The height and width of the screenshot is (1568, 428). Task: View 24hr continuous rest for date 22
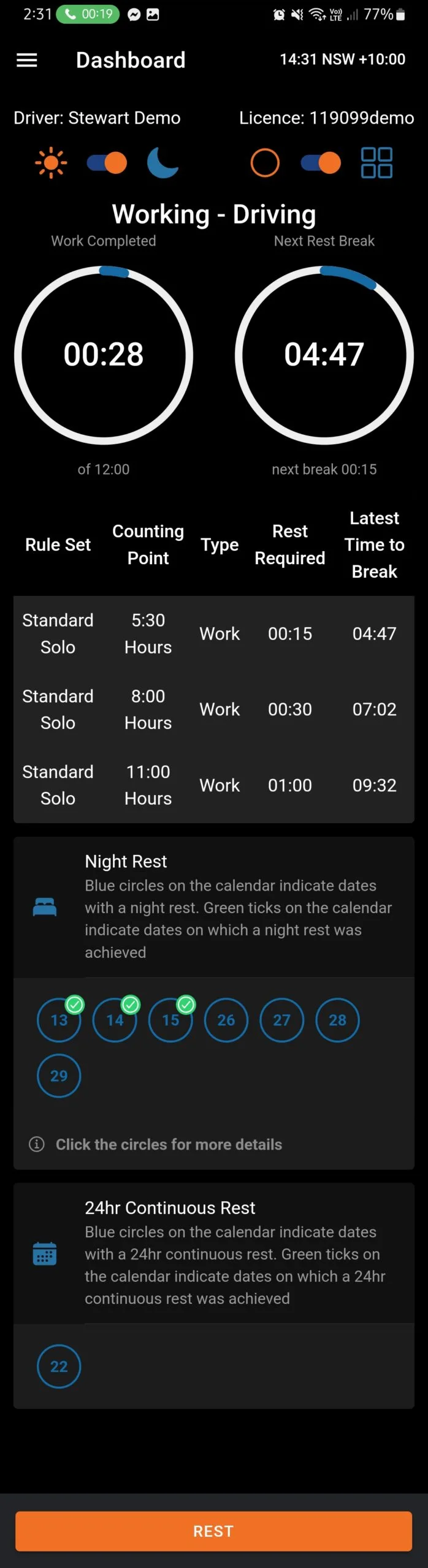click(x=59, y=1366)
